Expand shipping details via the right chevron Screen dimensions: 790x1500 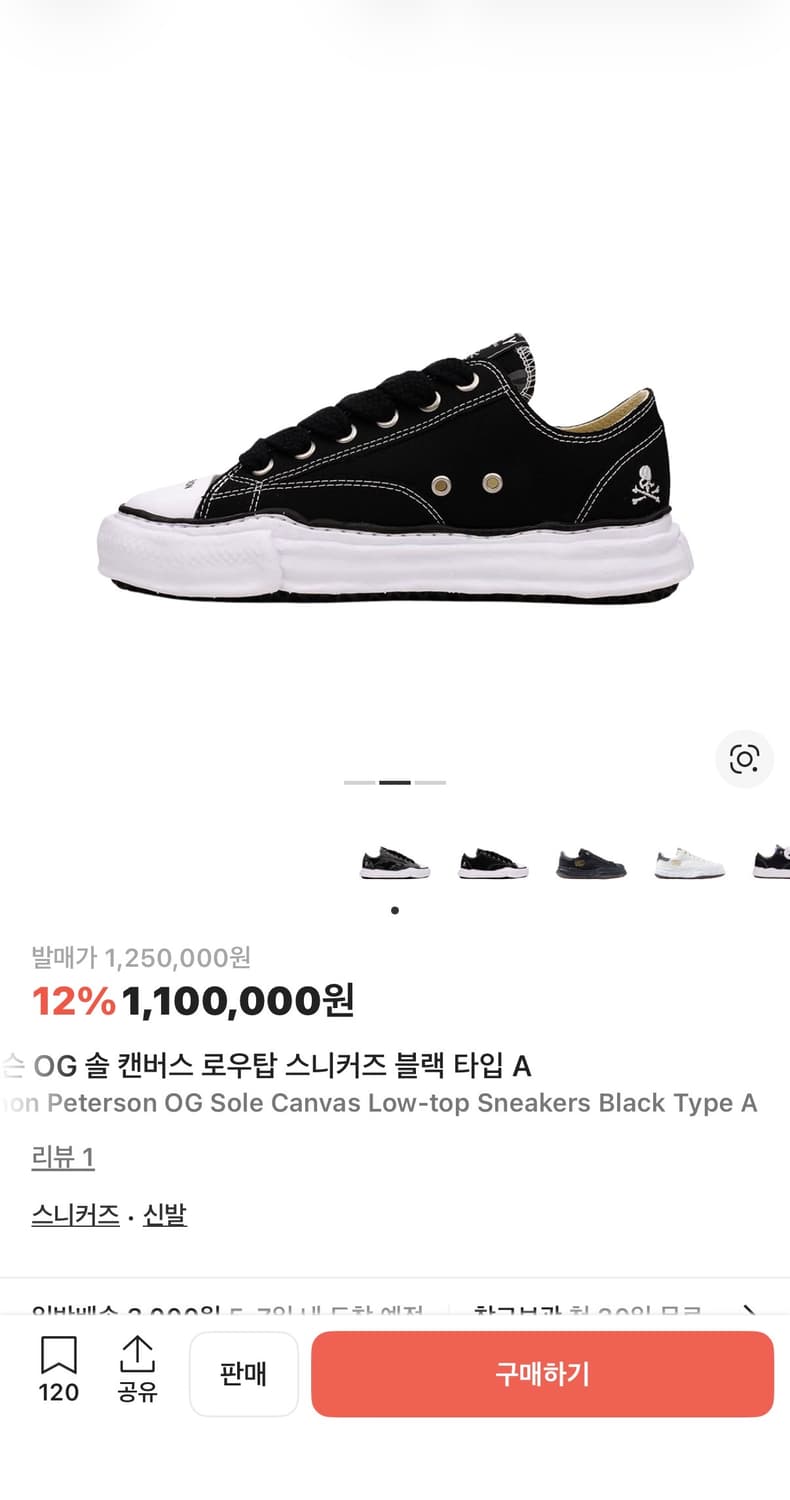[750, 1305]
